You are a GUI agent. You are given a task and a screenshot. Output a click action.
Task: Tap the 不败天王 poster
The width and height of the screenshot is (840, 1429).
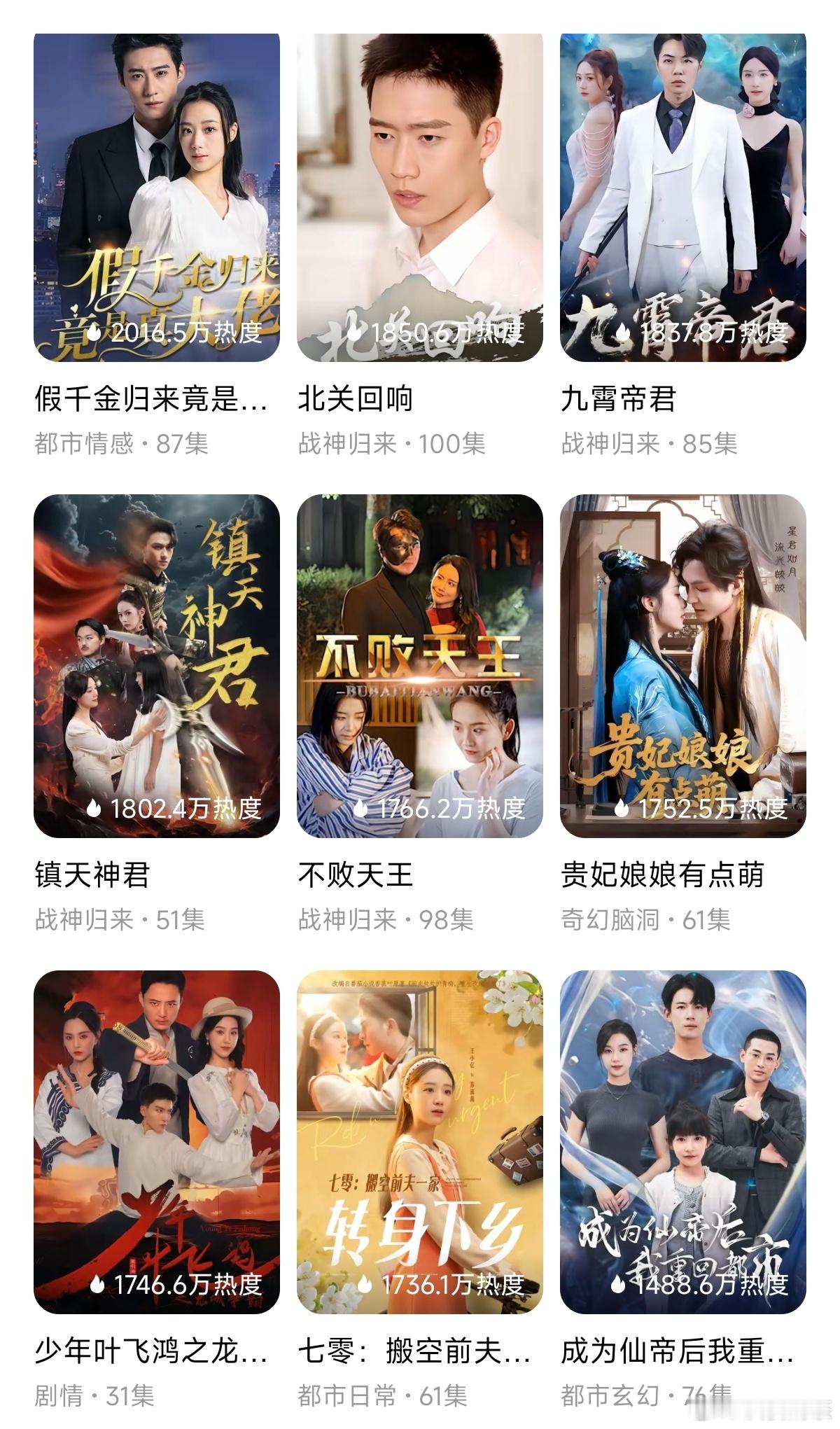(x=419, y=665)
